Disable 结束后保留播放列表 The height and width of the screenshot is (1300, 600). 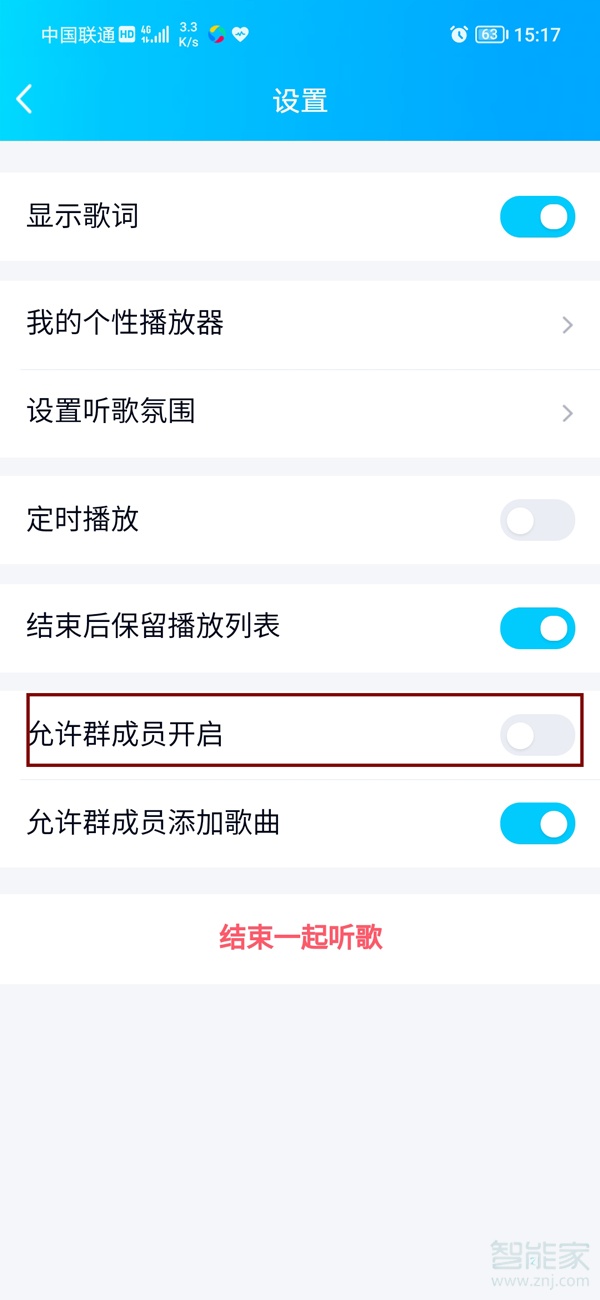[x=537, y=628]
